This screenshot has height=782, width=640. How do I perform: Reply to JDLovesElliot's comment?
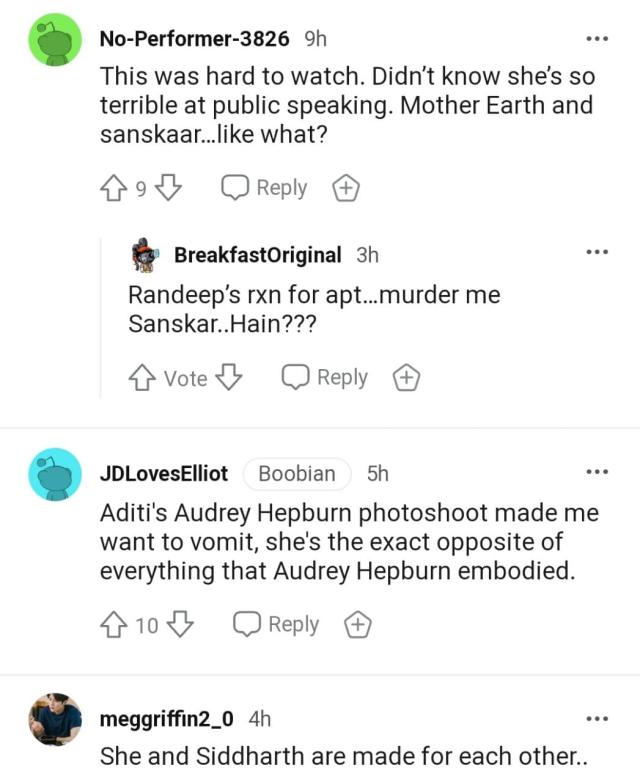coord(277,625)
